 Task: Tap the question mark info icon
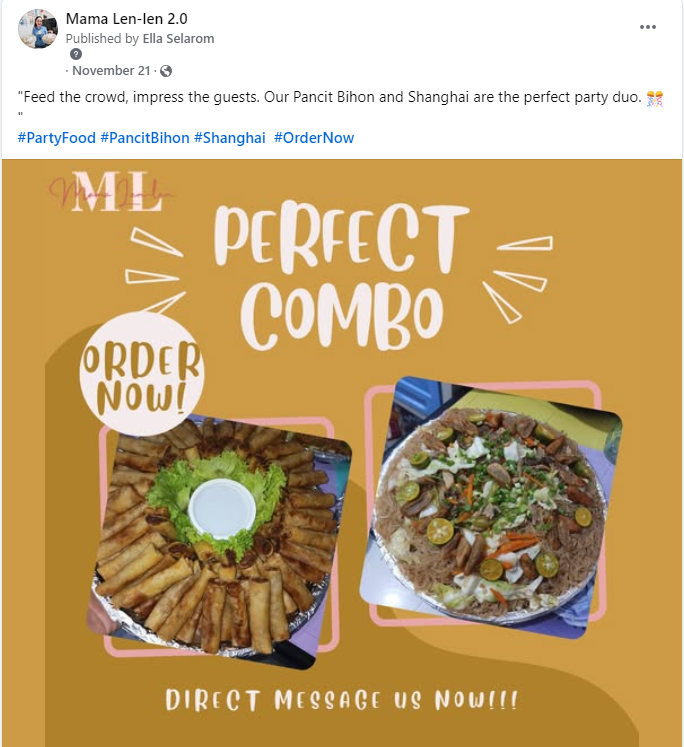click(75, 54)
